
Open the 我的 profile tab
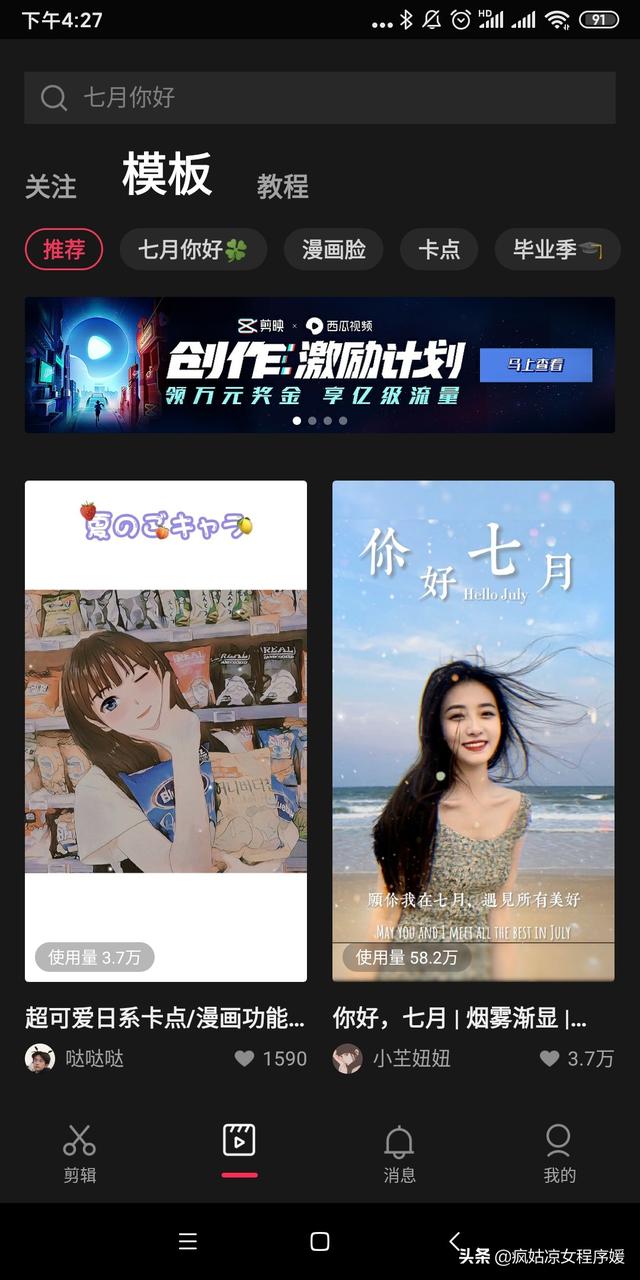click(x=559, y=1152)
